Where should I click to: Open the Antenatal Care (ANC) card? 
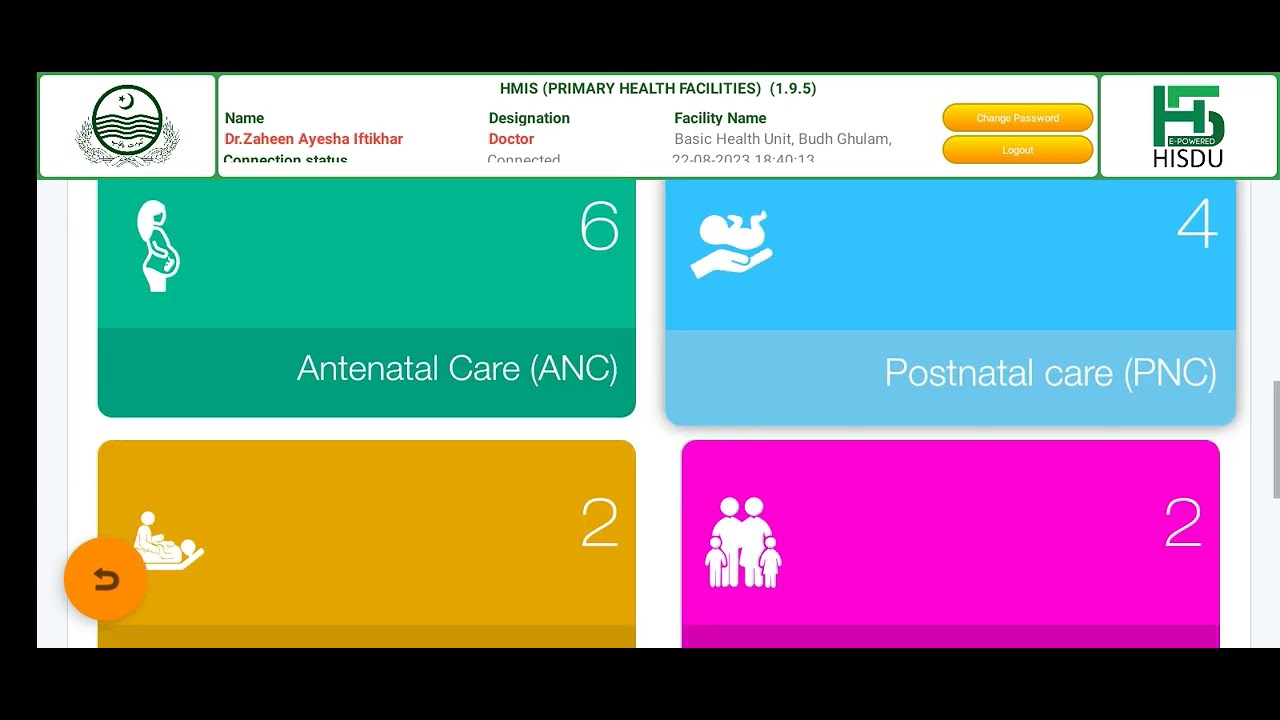click(x=366, y=297)
